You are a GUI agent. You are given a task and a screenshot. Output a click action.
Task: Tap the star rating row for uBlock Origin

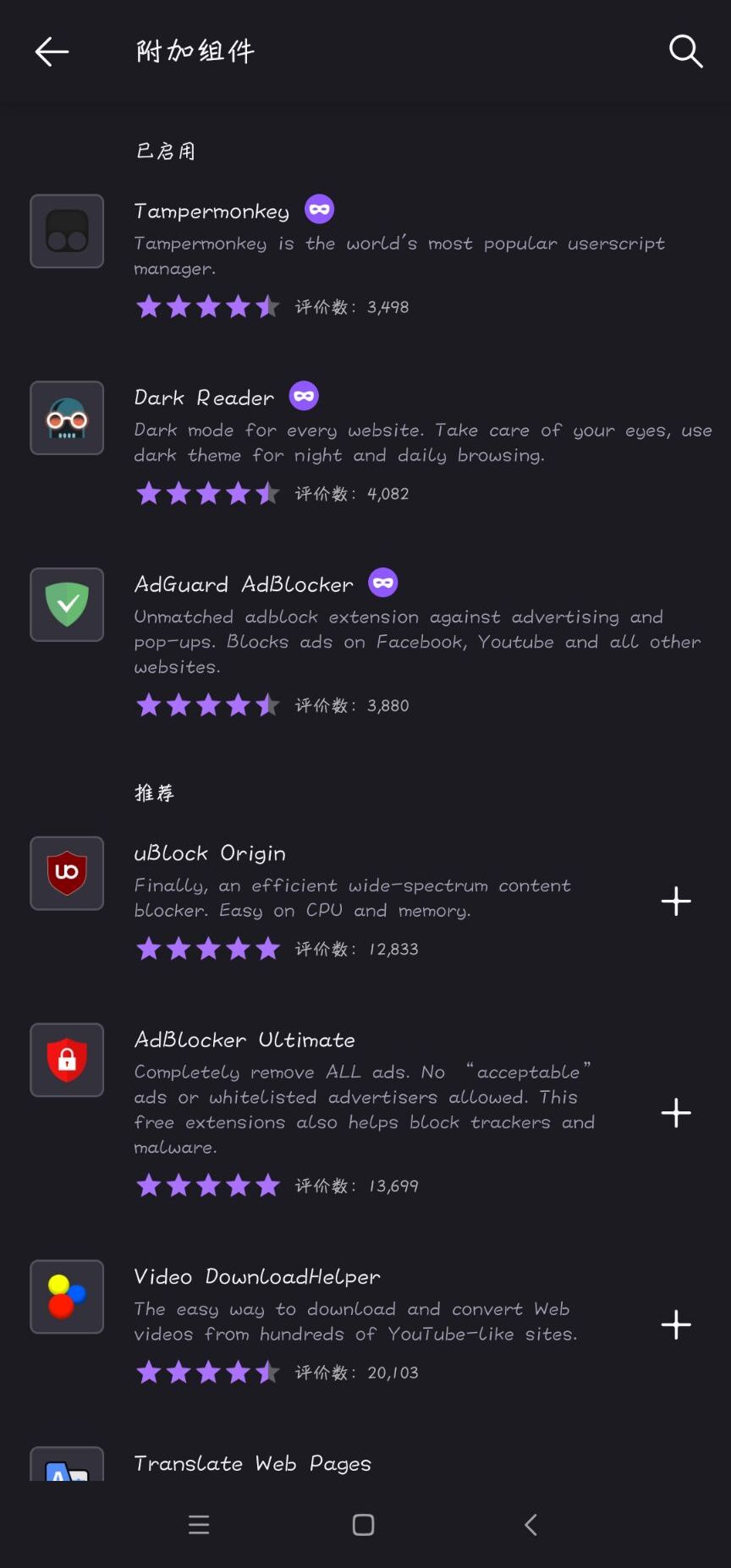click(207, 948)
